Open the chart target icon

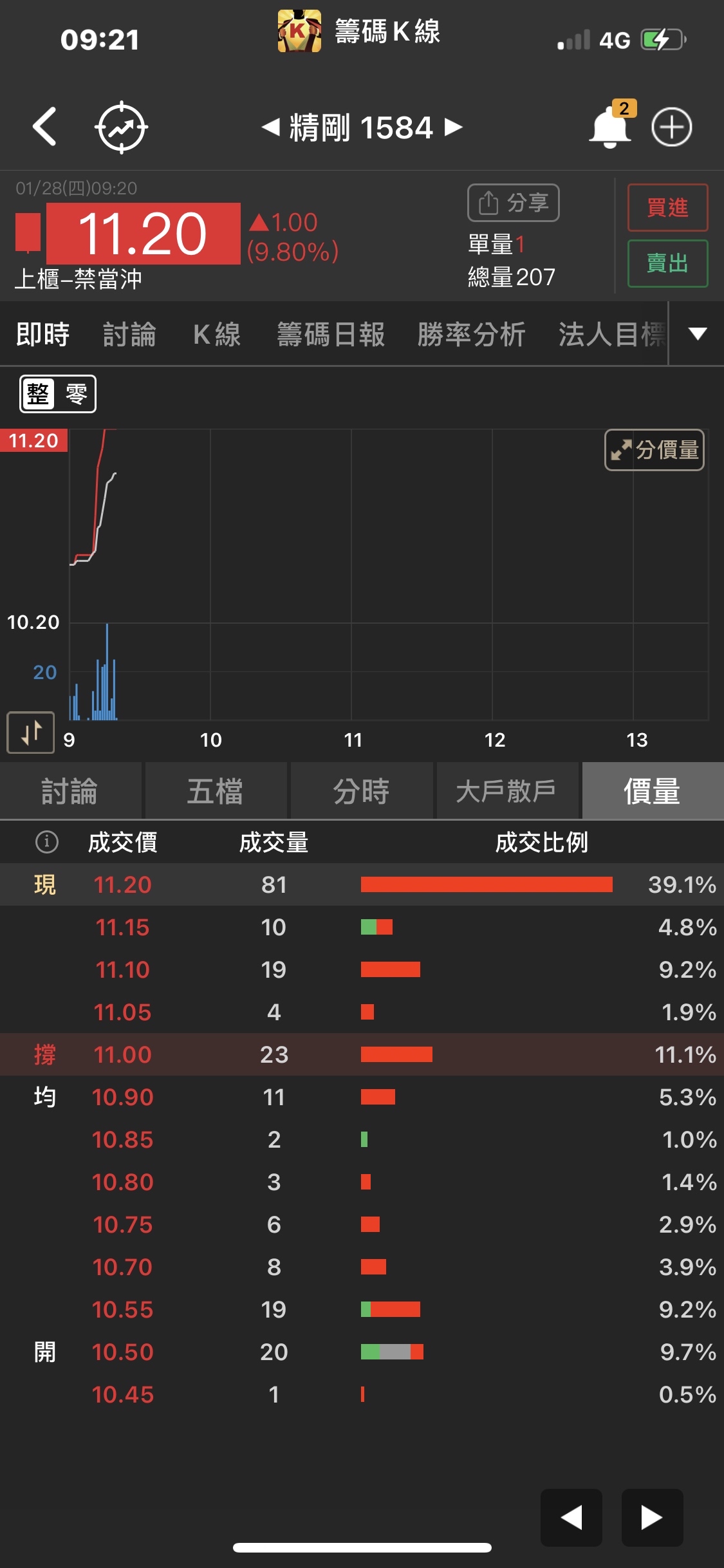click(121, 127)
